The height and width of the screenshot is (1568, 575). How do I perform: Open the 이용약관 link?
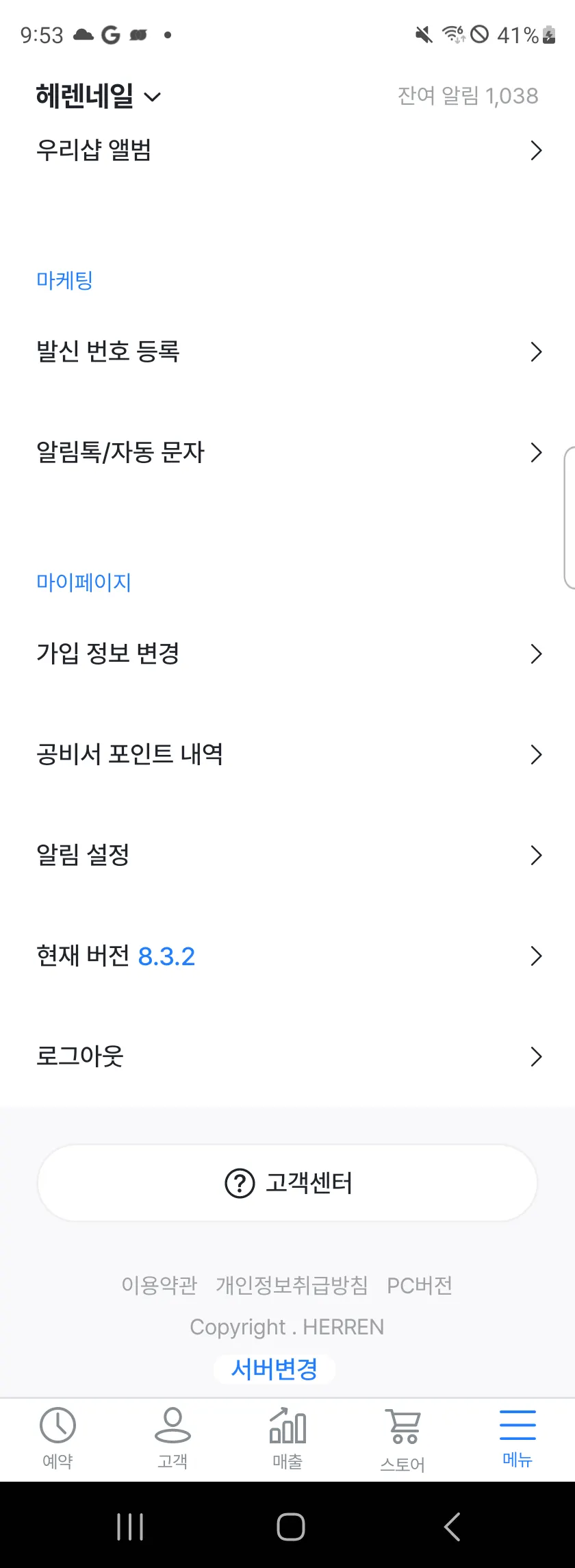[159, 1285]
